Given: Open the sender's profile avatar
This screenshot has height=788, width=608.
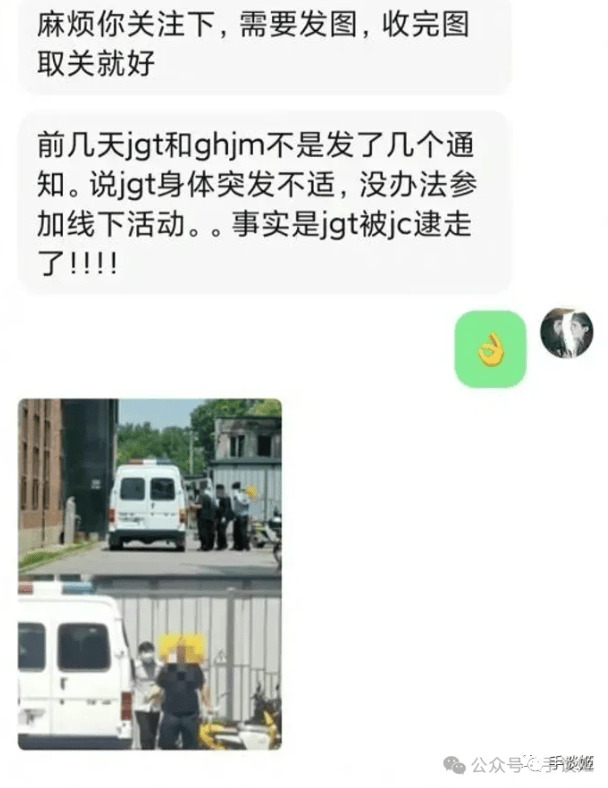Looking at the screenshot, I should click(x=566, y=333).
